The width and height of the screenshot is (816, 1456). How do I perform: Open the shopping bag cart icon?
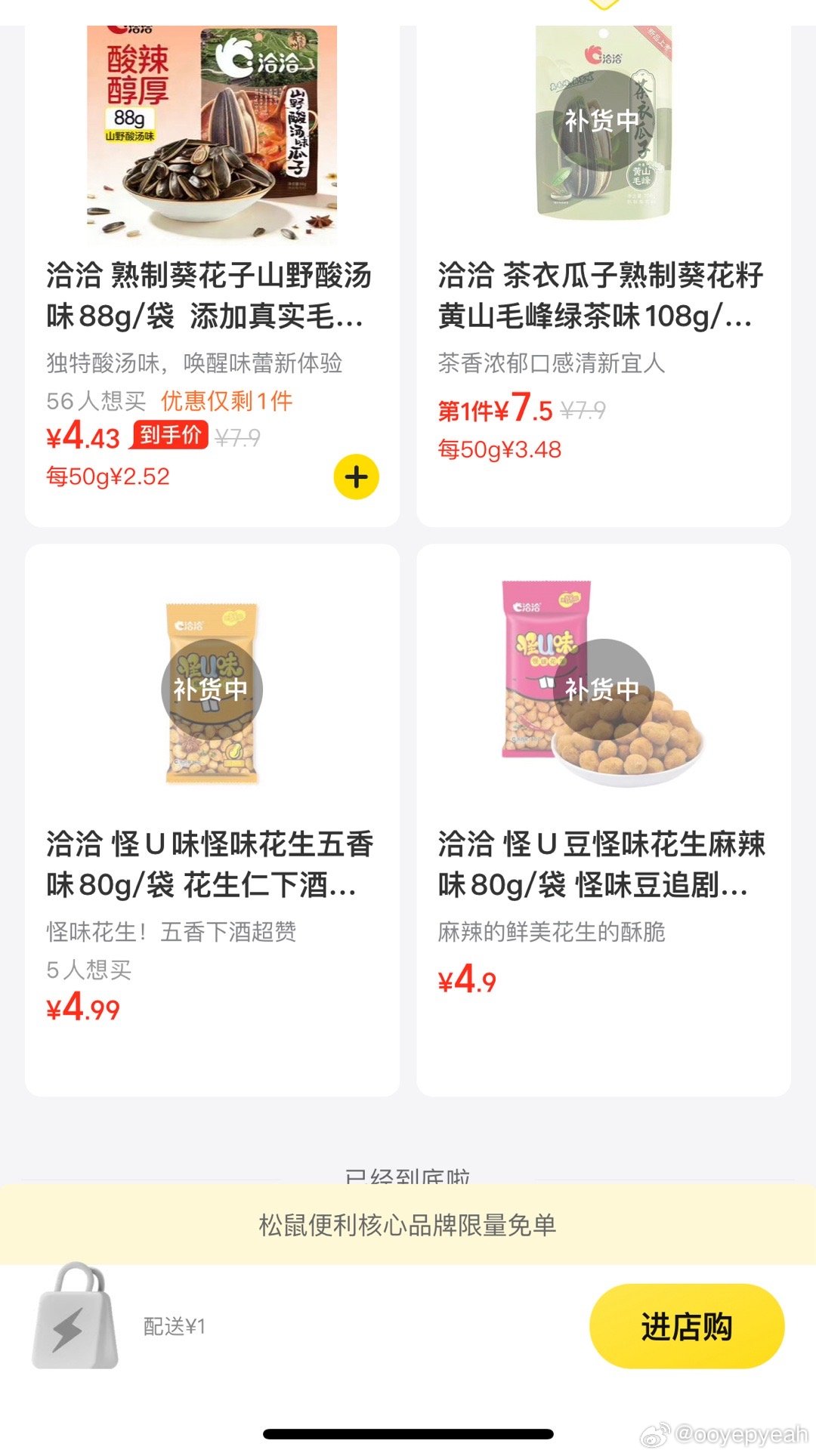pos(75,1318)
